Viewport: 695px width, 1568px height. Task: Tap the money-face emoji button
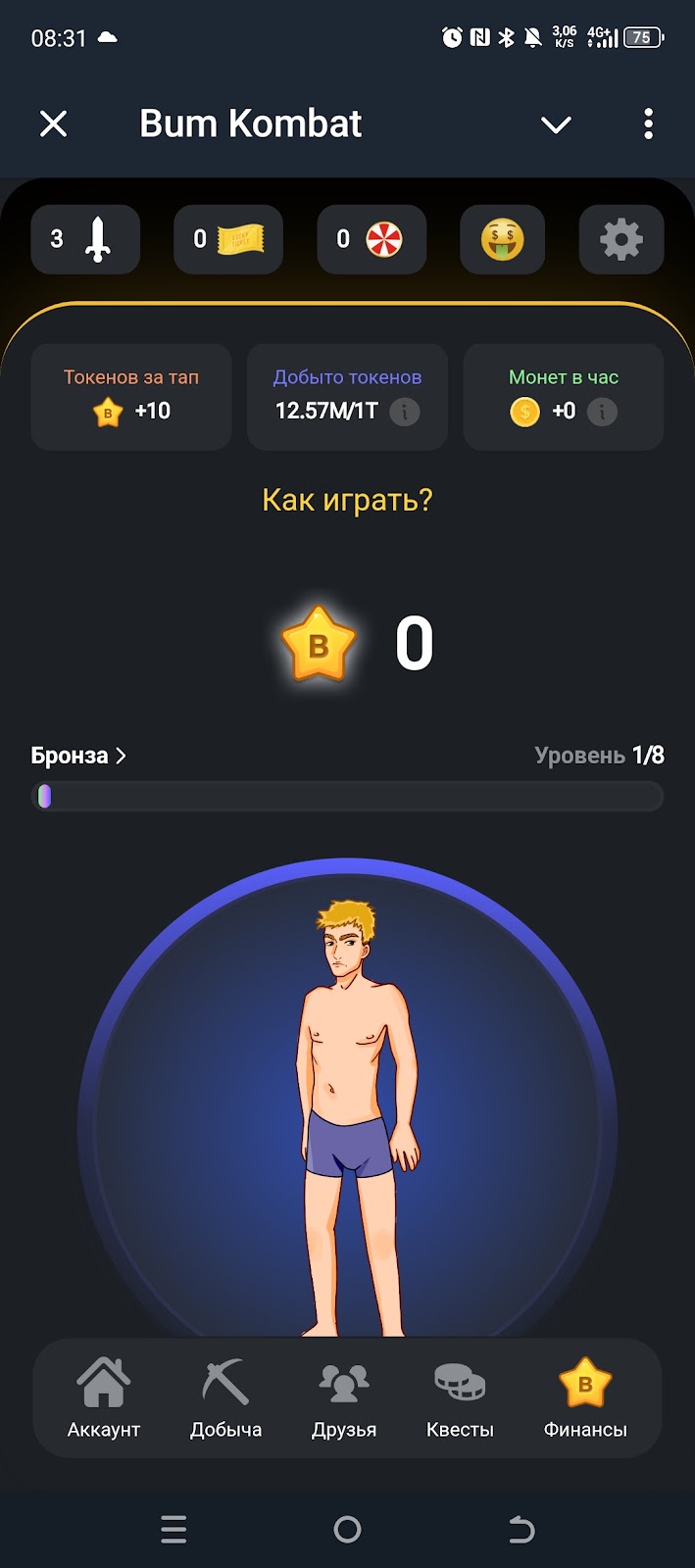click(x=502, y=239)
